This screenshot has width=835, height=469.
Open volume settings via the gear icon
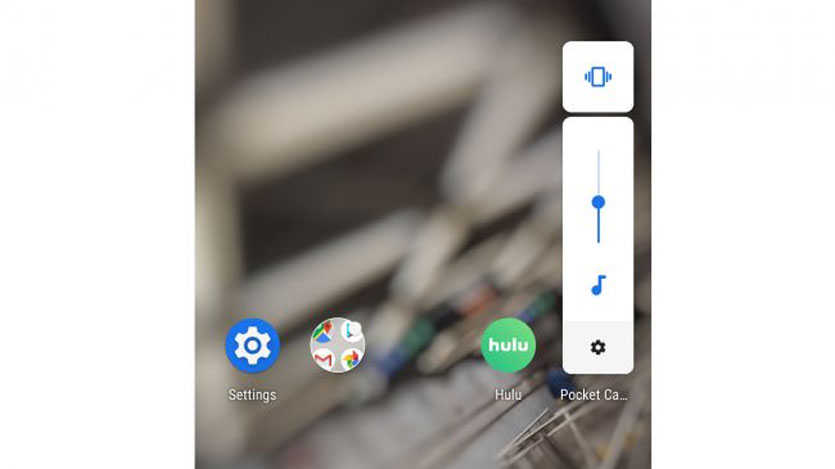tap(598, 347)
